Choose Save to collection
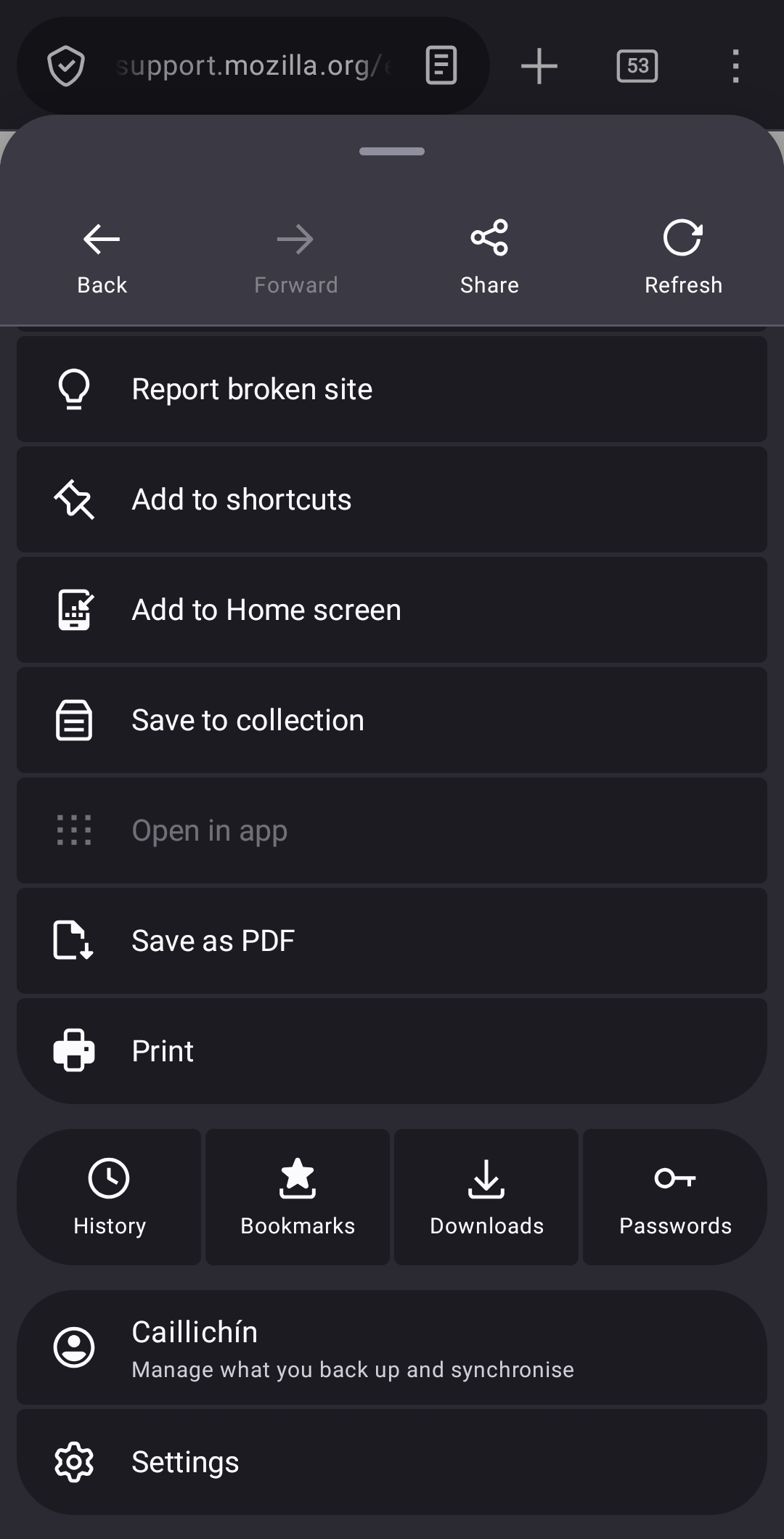Screen dimensions: 784x1539 (392, 721)
